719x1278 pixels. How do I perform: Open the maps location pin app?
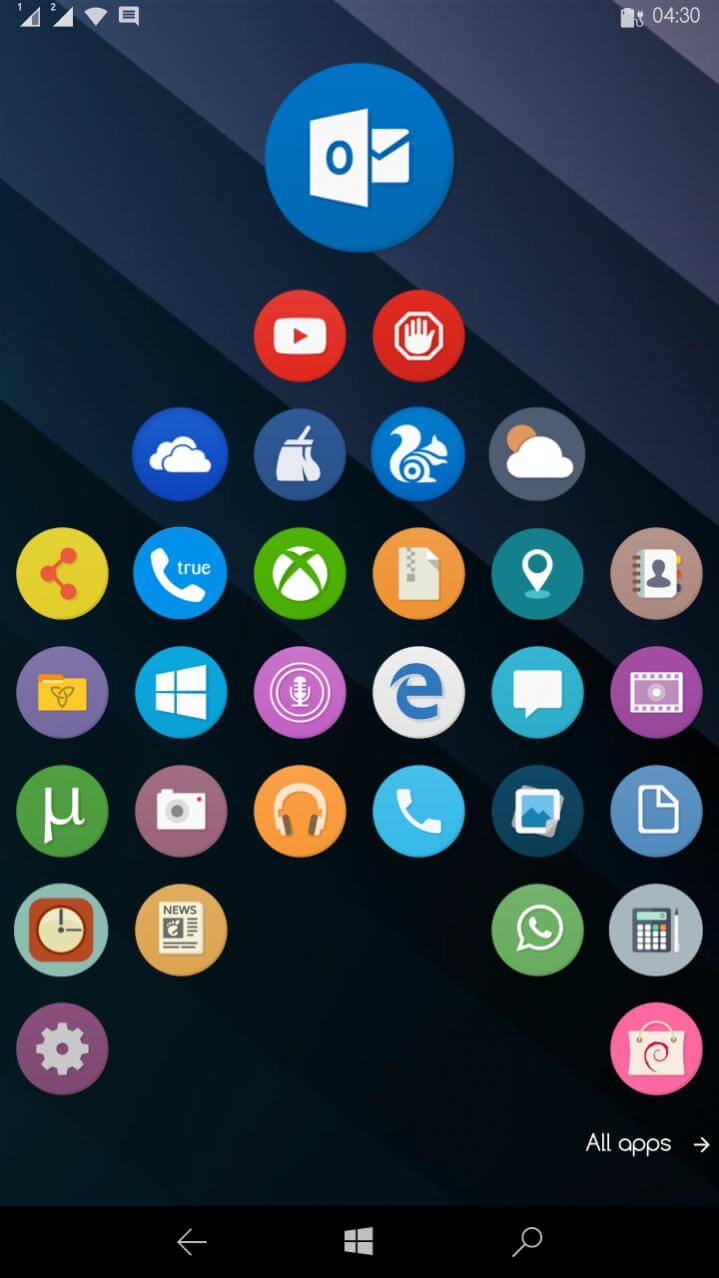537,573
